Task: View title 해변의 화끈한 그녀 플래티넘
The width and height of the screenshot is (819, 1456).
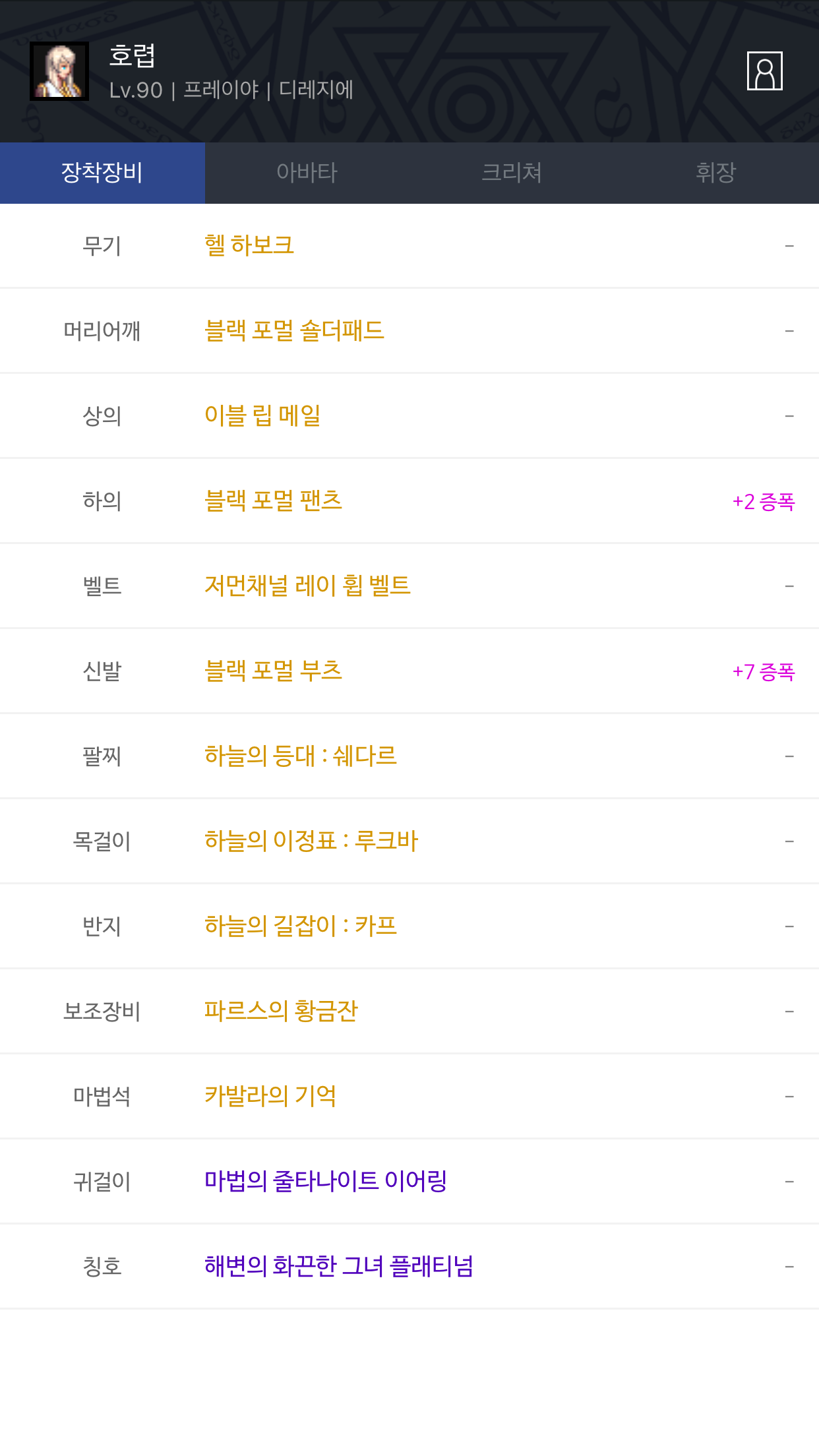Action: click(339, 1266)
